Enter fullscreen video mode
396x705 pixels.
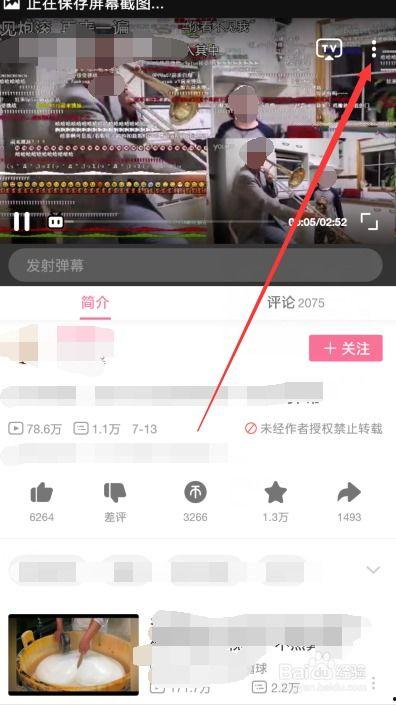(x=369, y=221)
